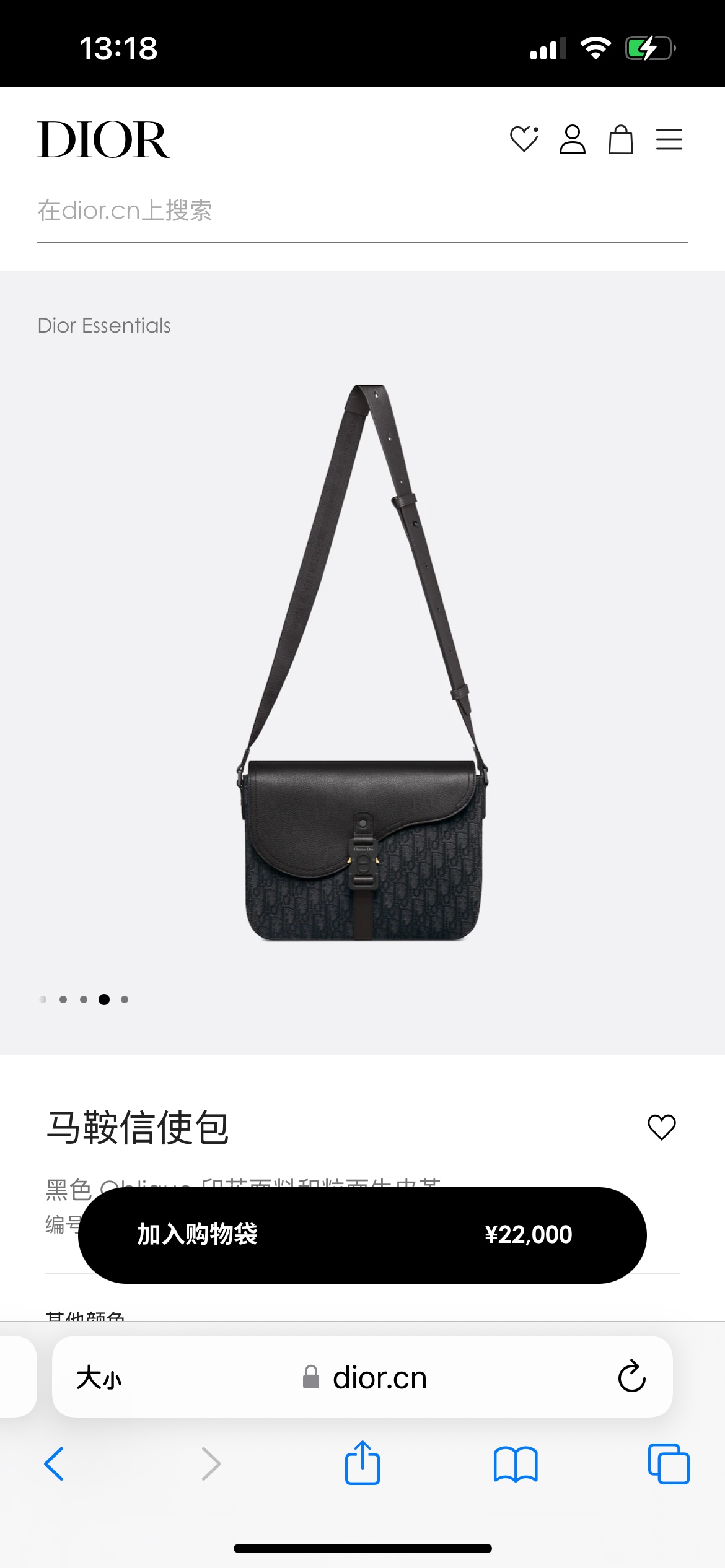725x1568 pixels.
Task: Go to the DIOR homepage logo
Action: [x=103, y=140]
